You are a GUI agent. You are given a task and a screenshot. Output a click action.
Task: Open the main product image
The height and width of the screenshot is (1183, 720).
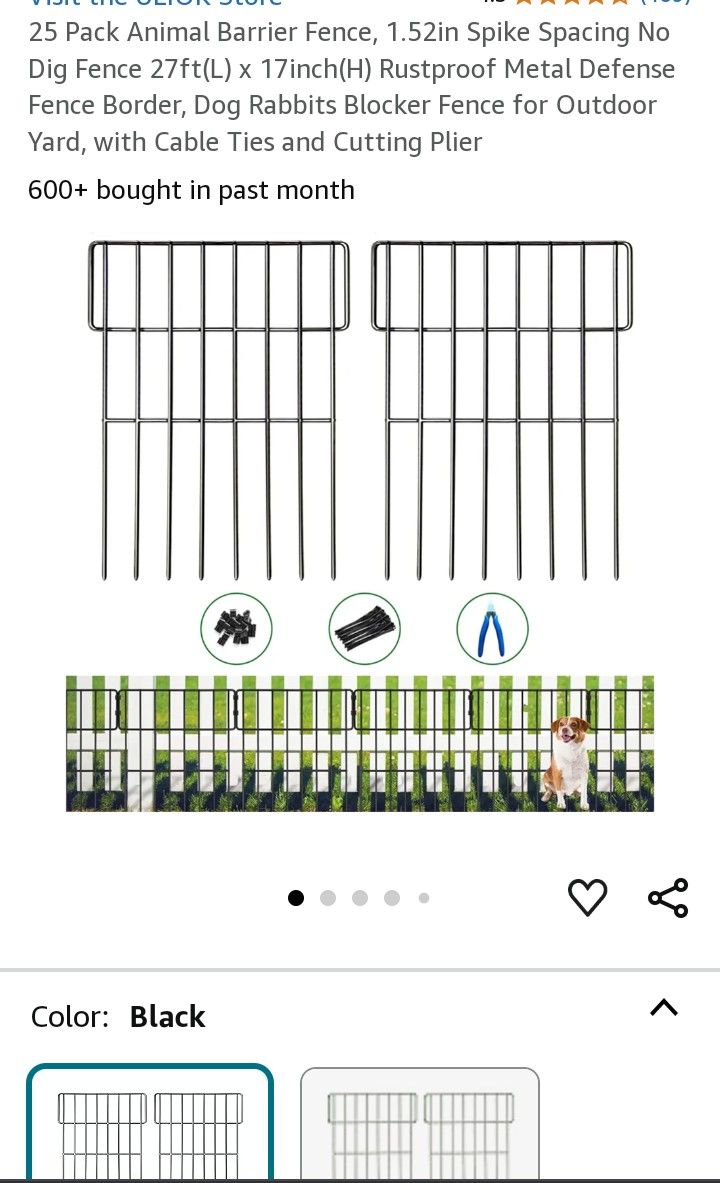click(360, 526)
